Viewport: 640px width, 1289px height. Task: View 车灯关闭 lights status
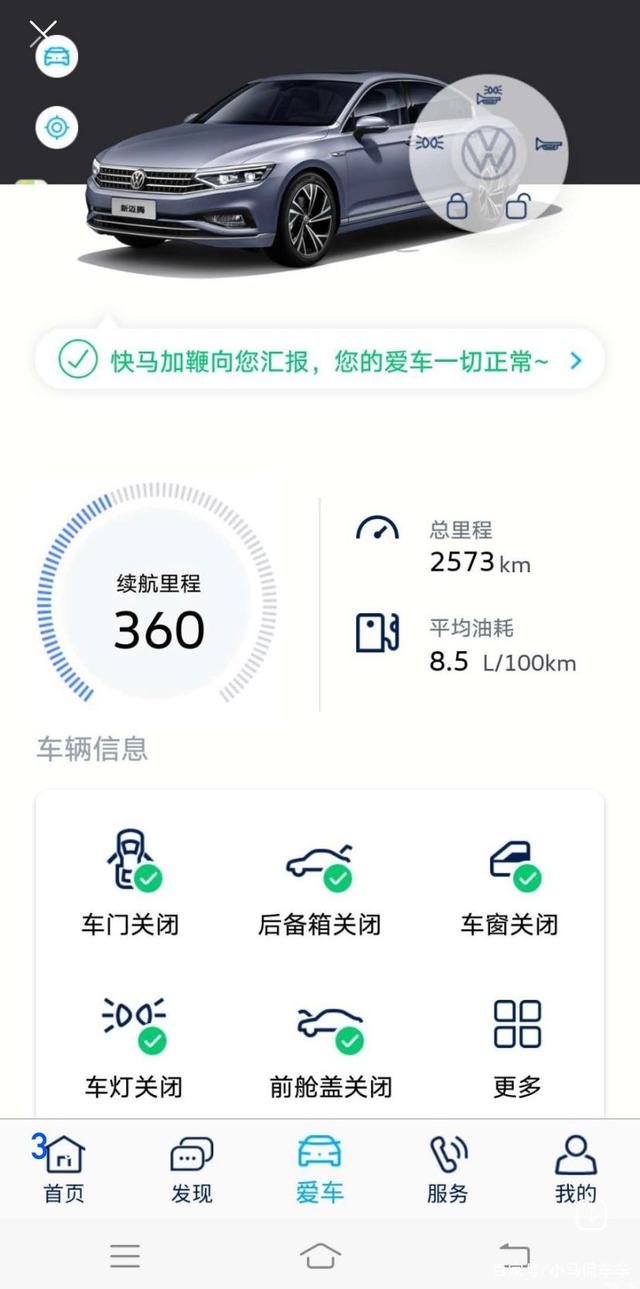click(x=133, y=1045)
